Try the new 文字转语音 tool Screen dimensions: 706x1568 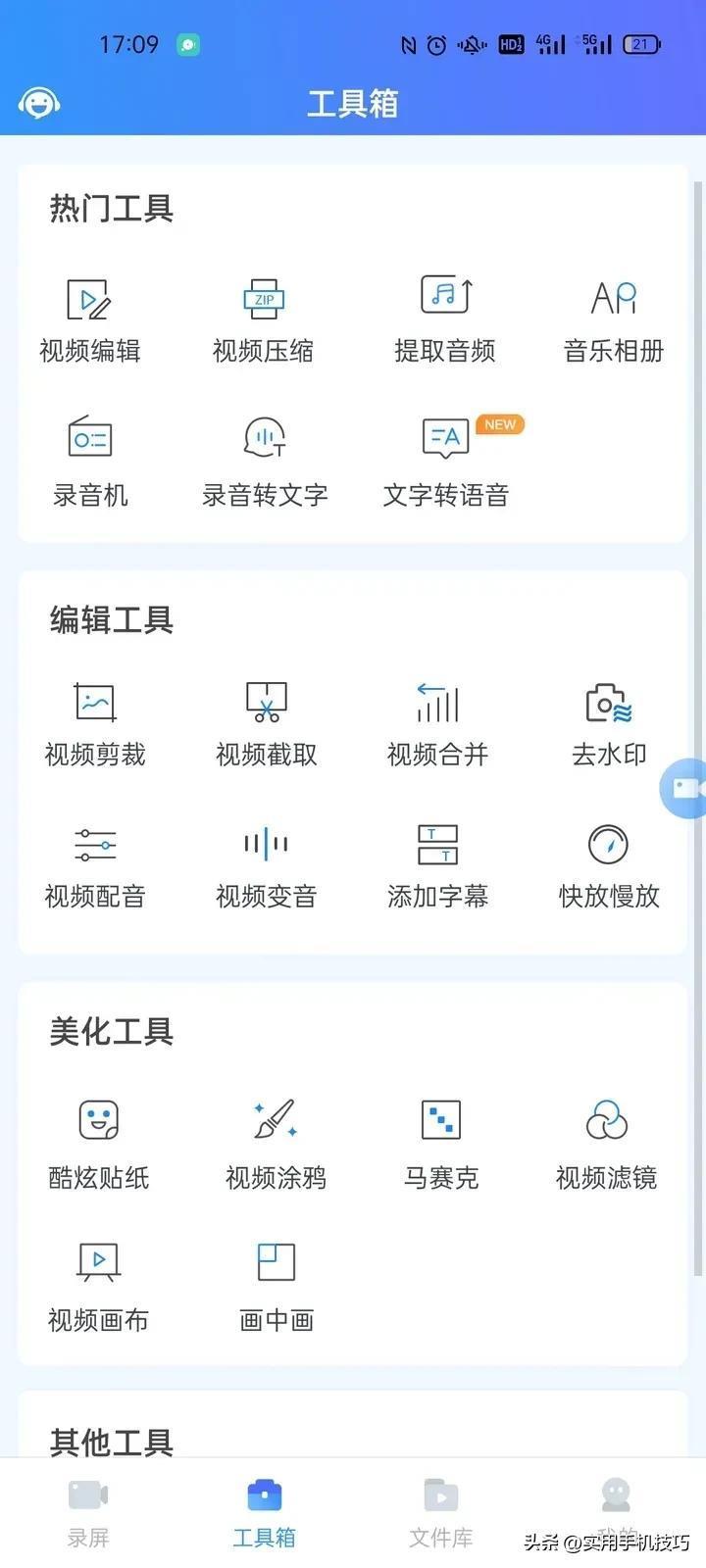(446, 463)
